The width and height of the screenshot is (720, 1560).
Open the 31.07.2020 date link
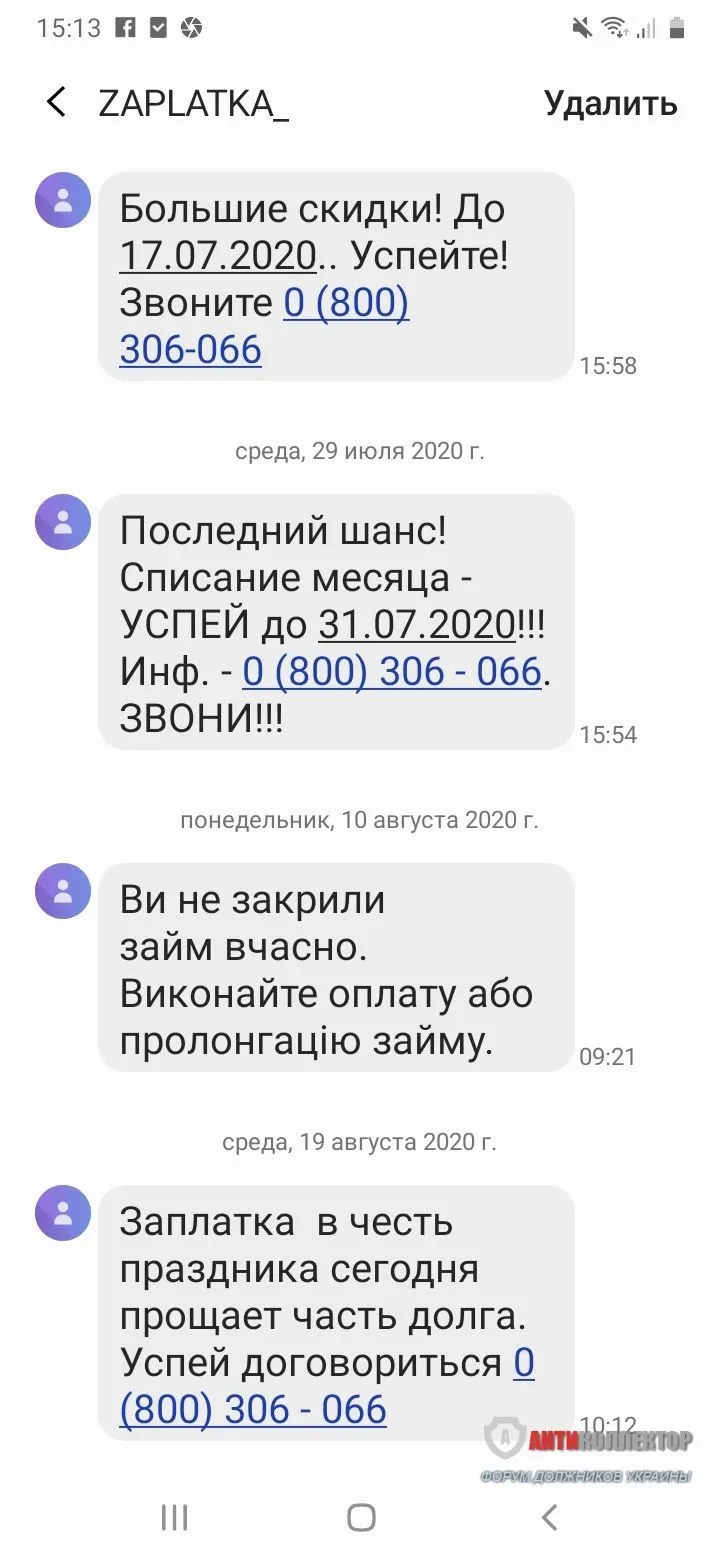[x=416, y=625]
